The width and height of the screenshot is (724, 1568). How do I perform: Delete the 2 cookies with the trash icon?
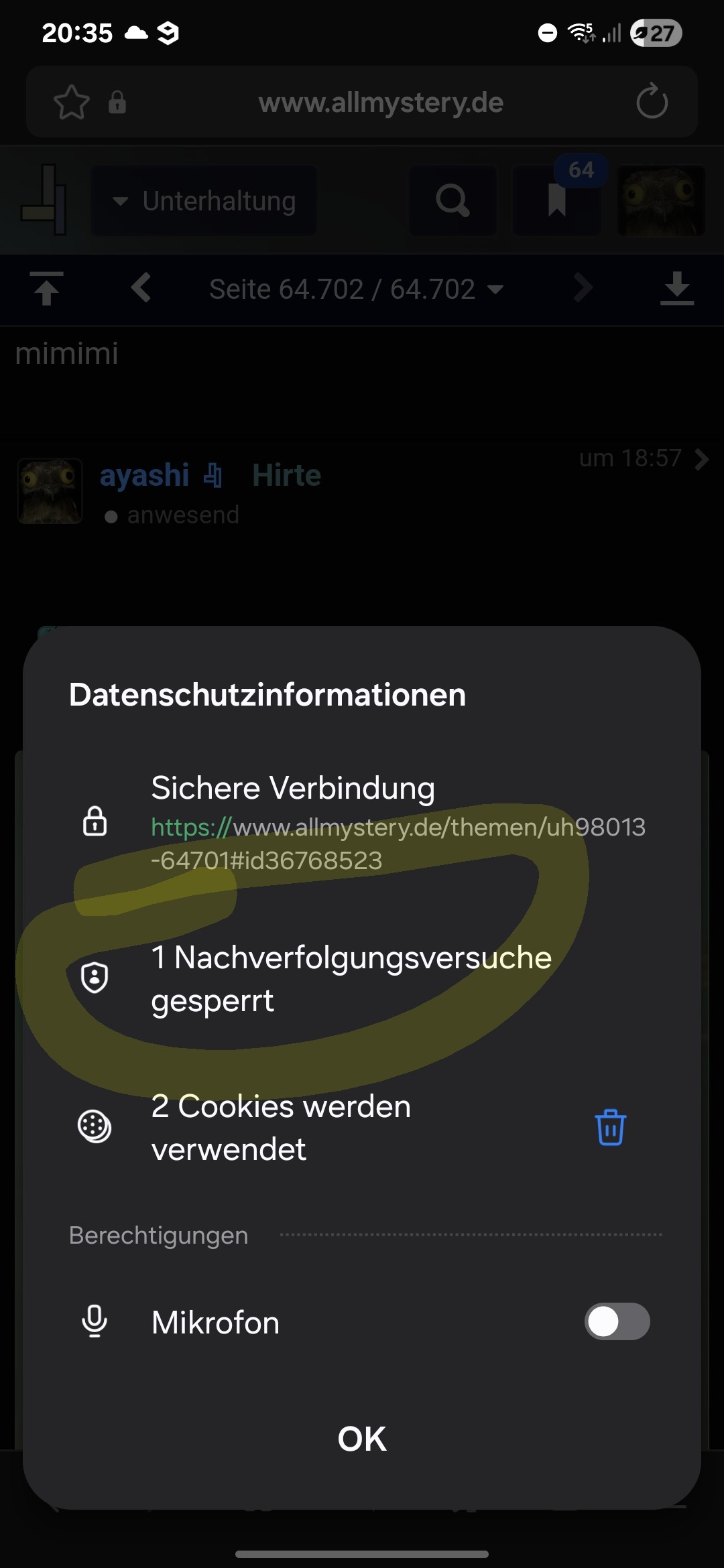point(610,1127)
